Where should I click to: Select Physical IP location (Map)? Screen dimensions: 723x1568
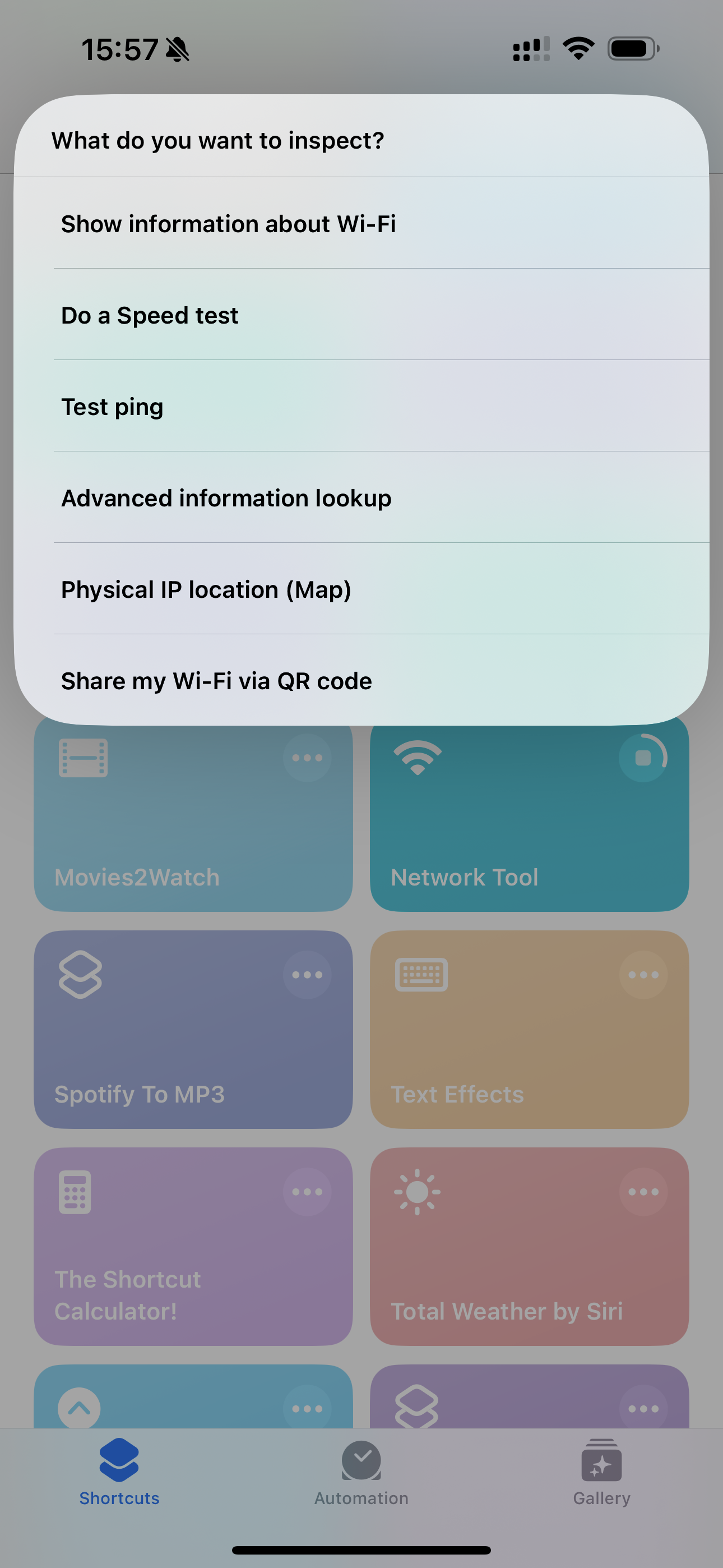(361, 589)
